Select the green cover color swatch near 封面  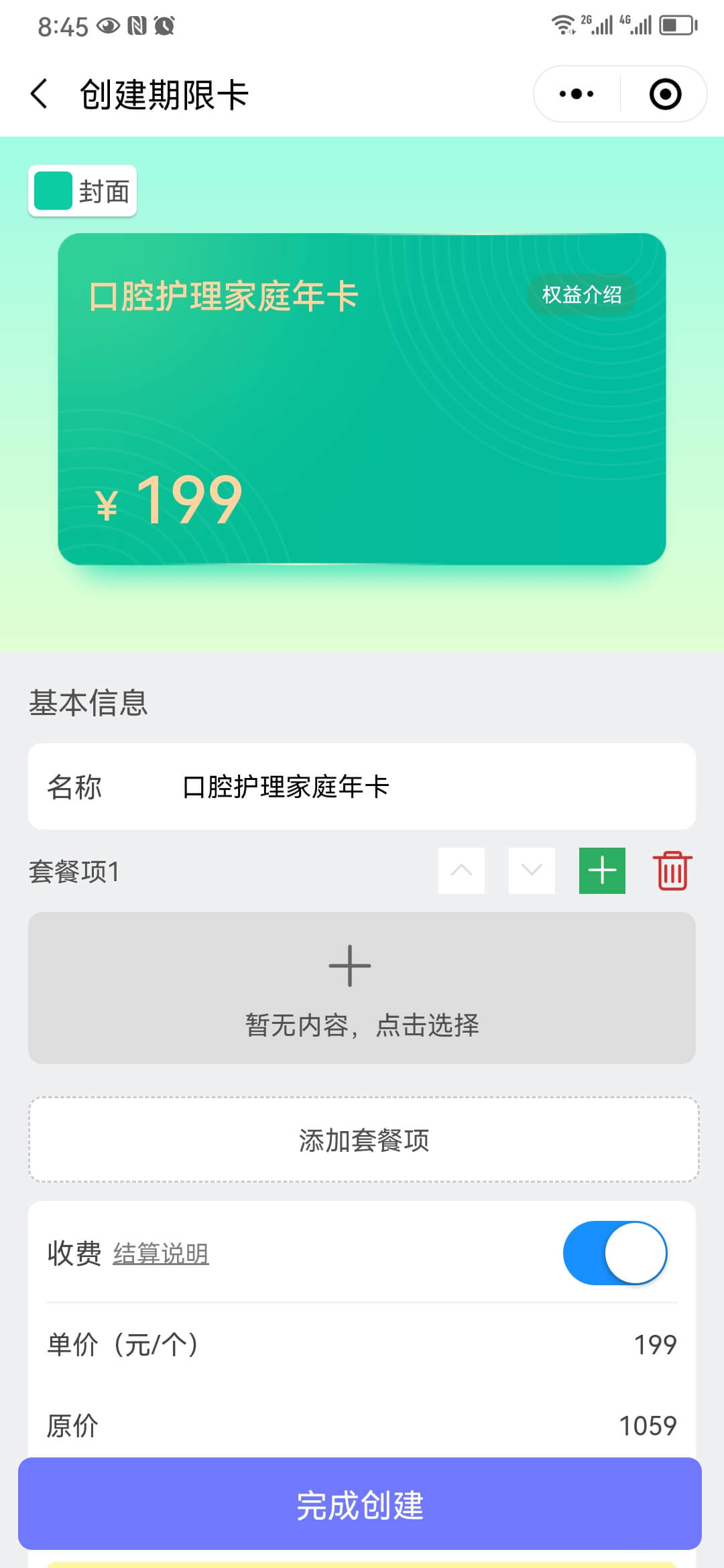pyautogui.click(x=52, y=191)
